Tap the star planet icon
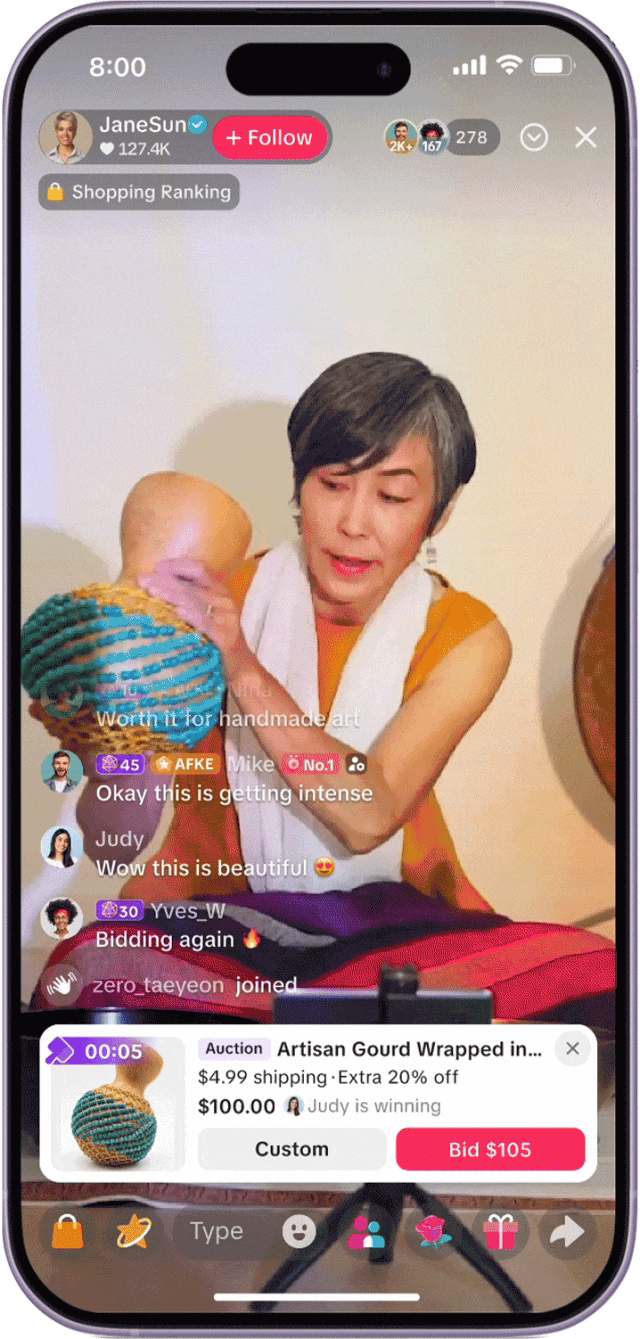Image resolution: width=640 pixels, height=1339 pixels. 133,1231
